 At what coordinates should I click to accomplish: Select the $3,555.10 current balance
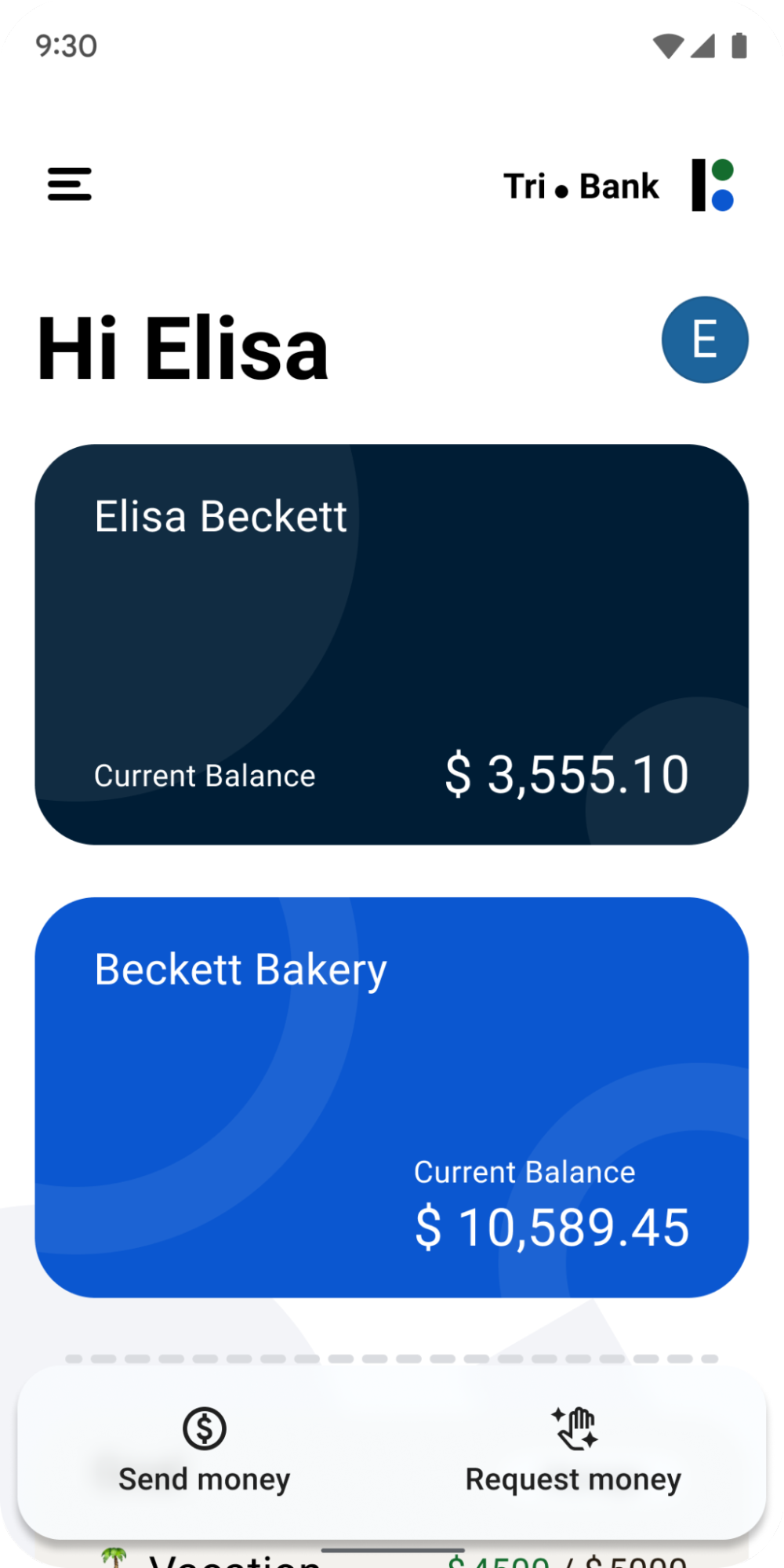pyautogui.click(x=568, y=775)
